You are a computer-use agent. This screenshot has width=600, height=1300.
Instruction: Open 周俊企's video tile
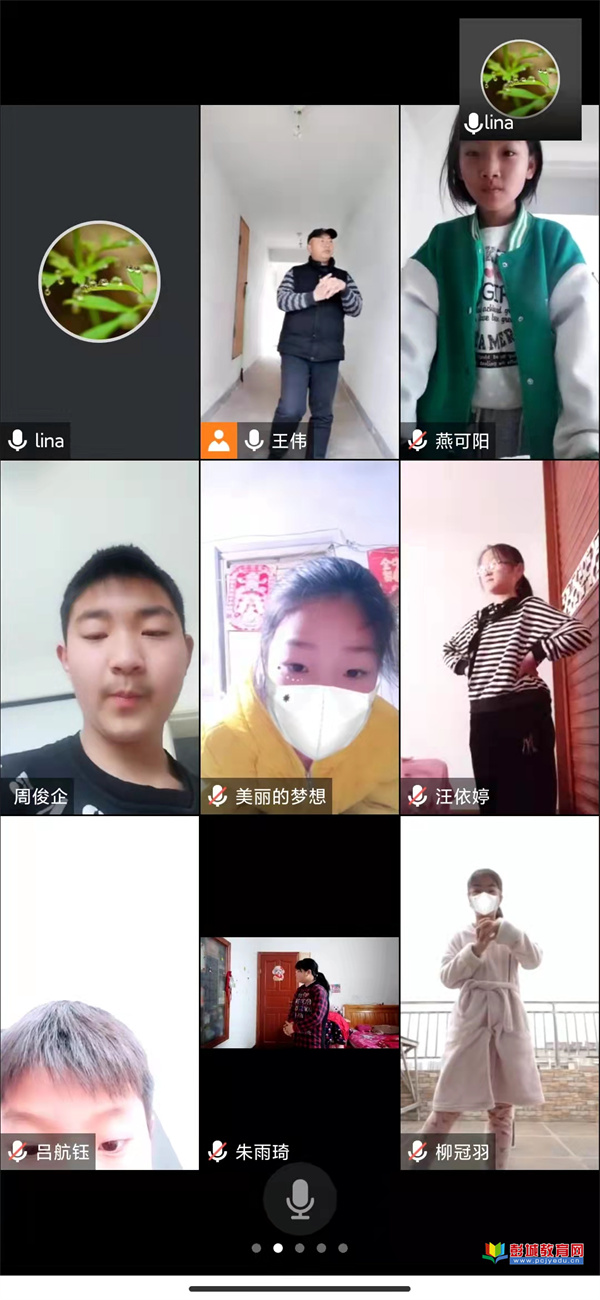99,637
